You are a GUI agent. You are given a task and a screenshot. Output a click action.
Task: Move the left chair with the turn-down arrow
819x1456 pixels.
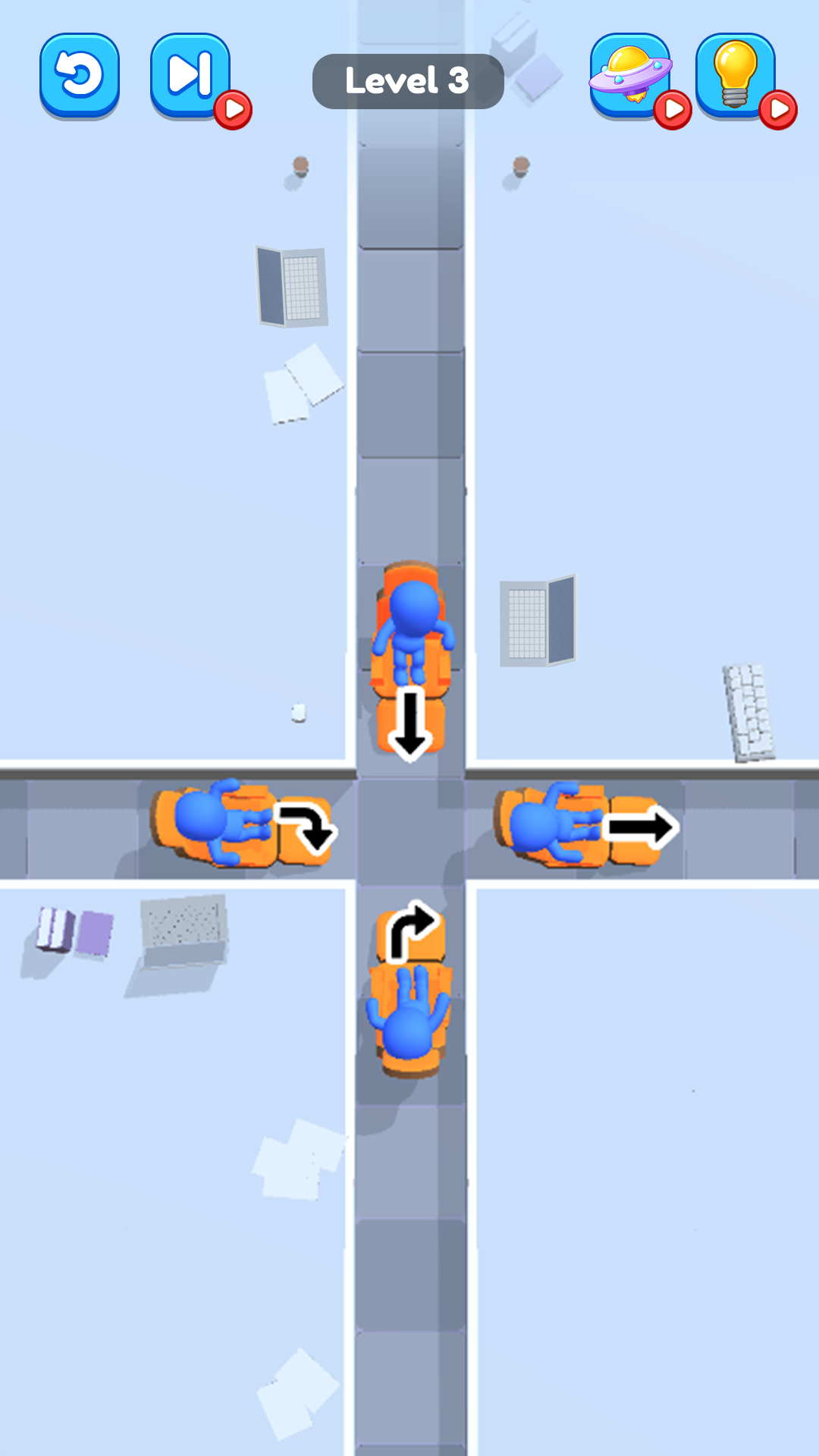tap(243, 825)
